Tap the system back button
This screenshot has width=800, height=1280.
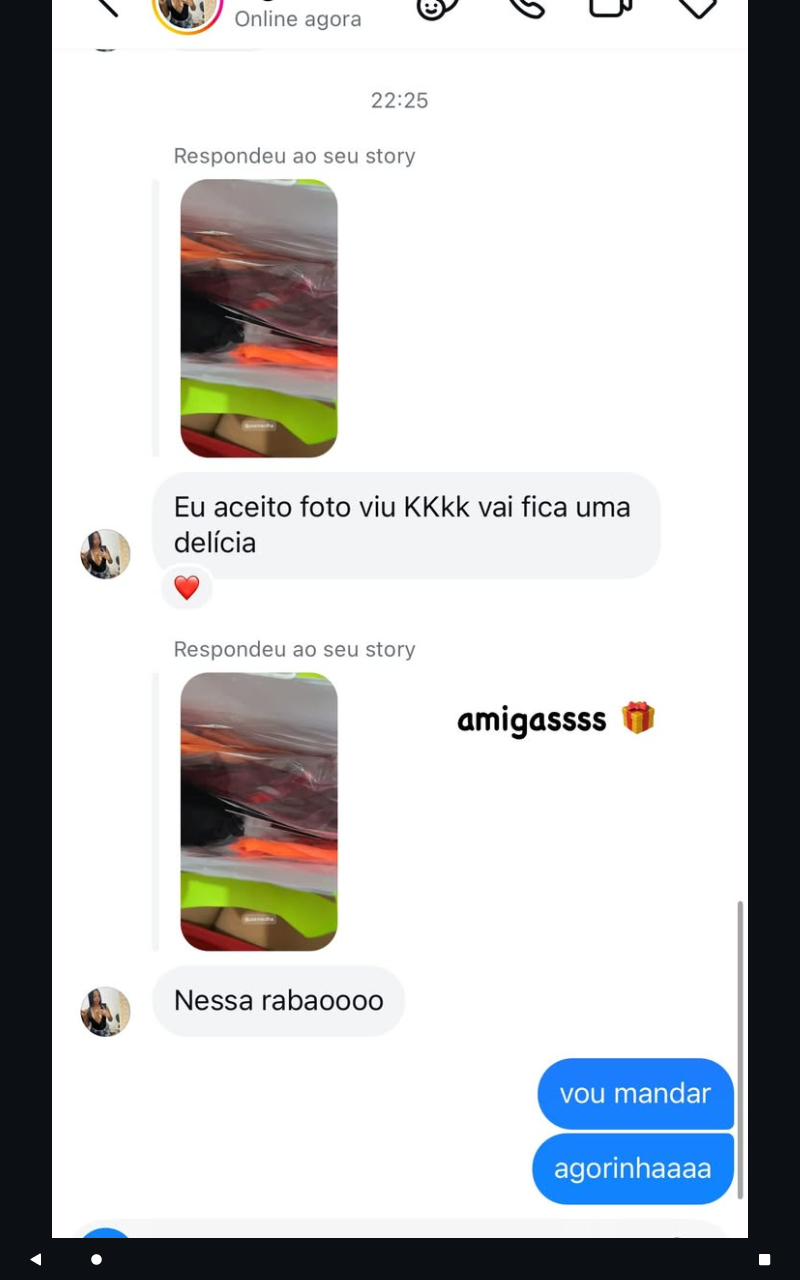[x=36, y=1259]
